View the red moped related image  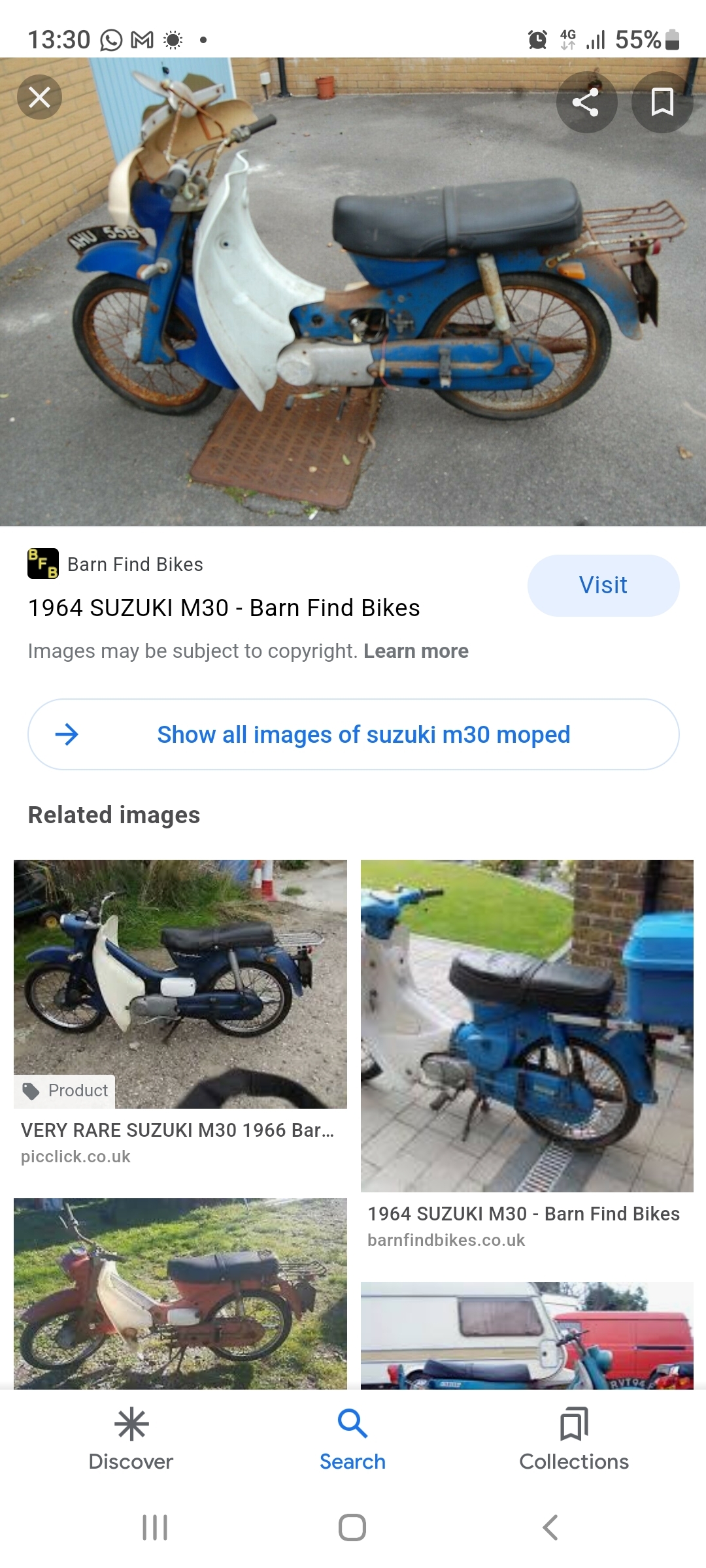tap(180, 1294)
